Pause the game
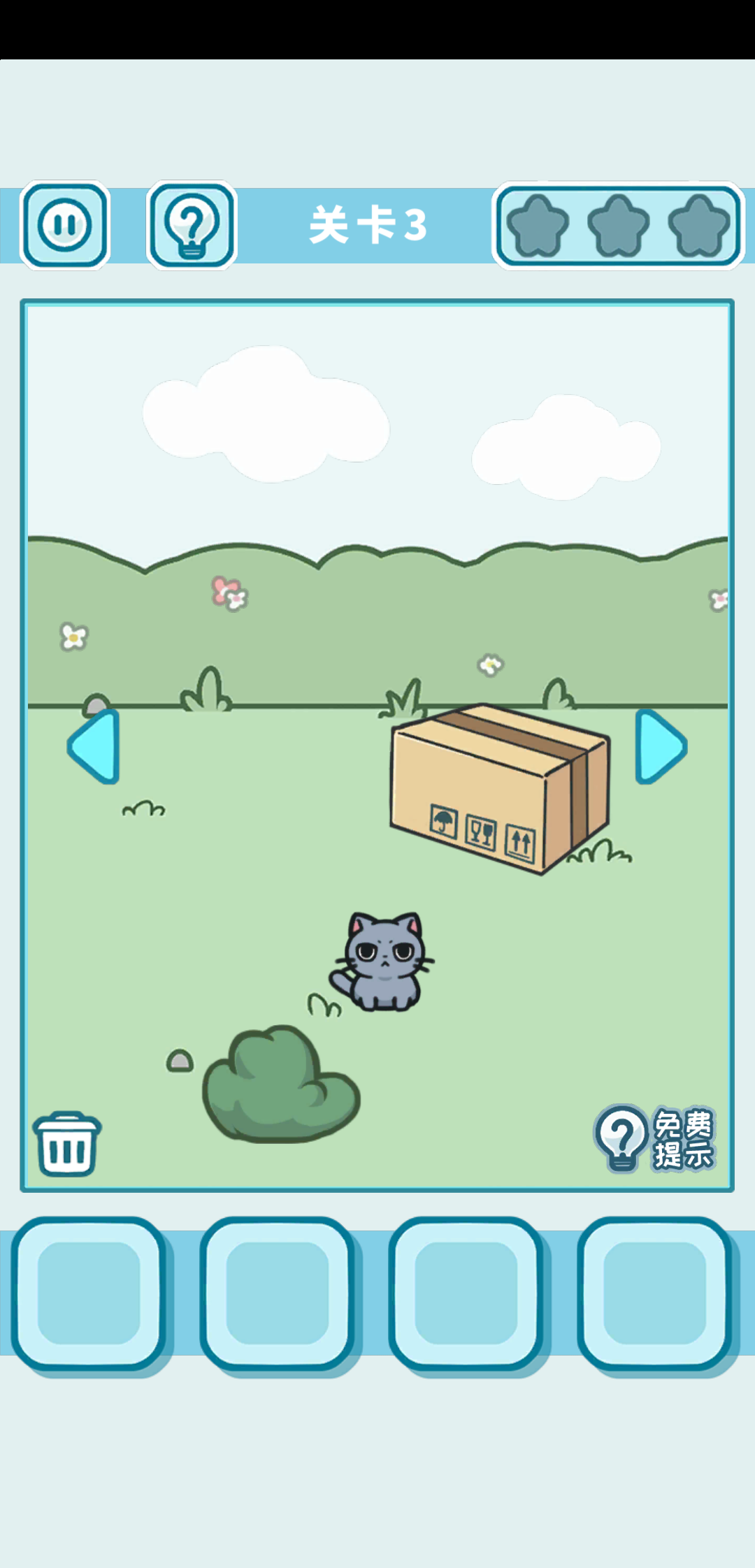Viewport: 755px width, 1568px height. [65, 225]
